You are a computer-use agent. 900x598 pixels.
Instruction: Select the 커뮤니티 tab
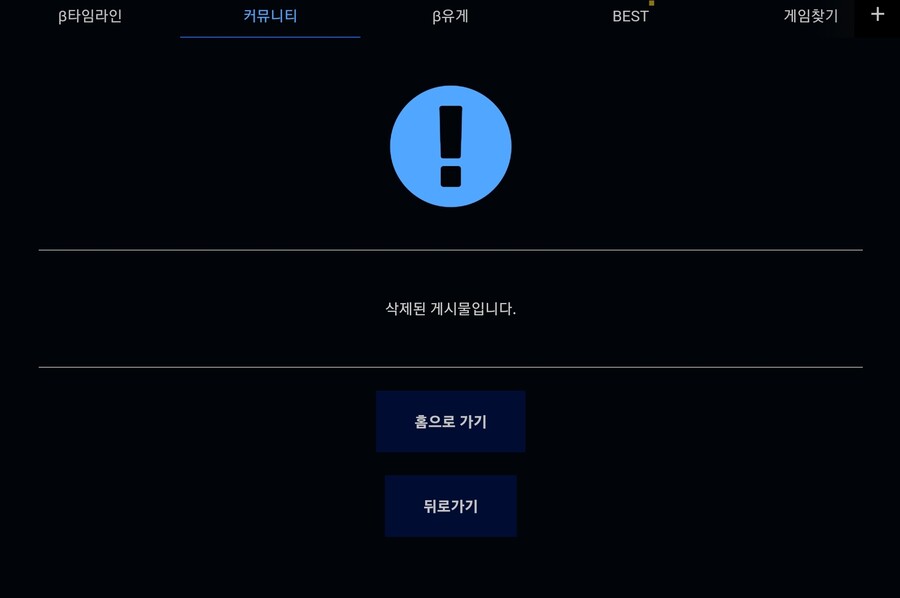click(270, 17)
